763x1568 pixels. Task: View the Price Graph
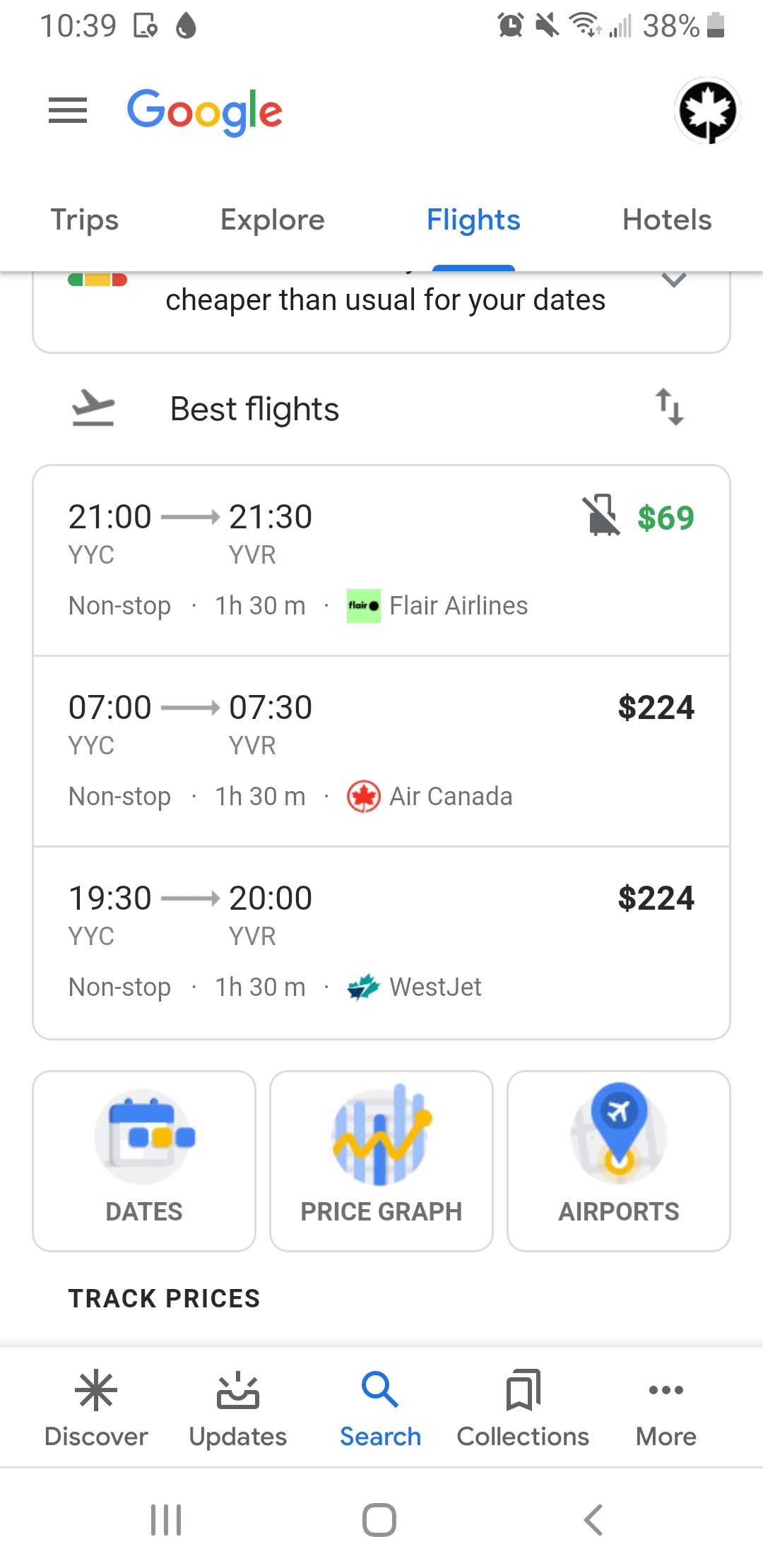coord(381,1160)
